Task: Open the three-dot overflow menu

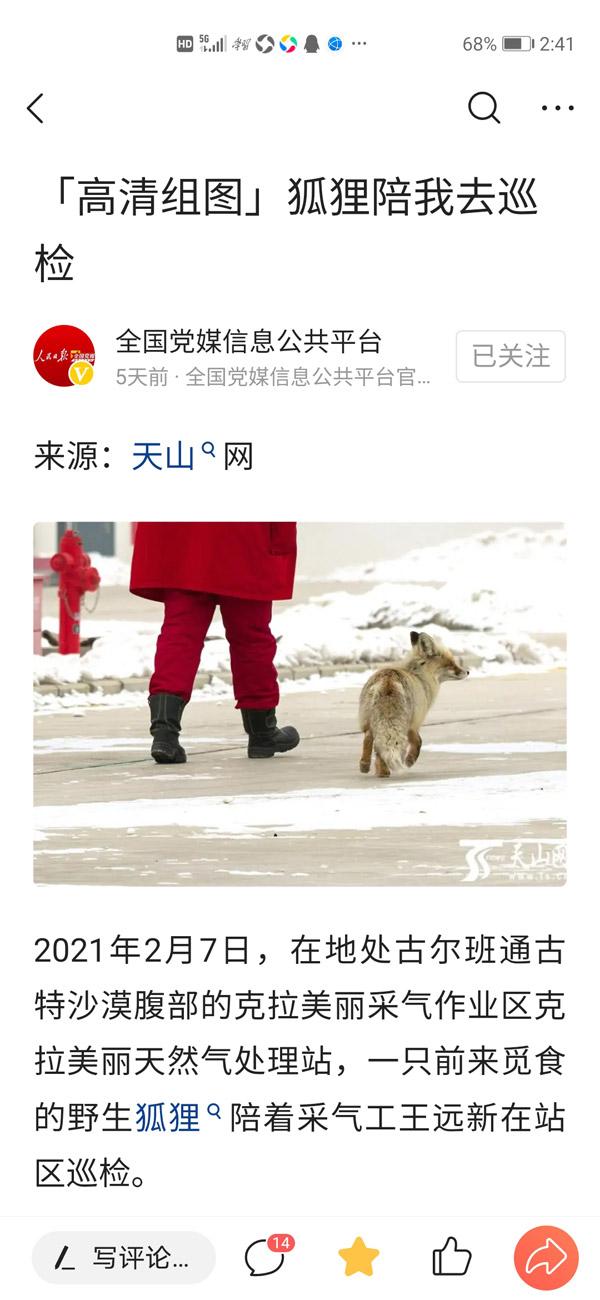Action: click(x=557, y=108)
